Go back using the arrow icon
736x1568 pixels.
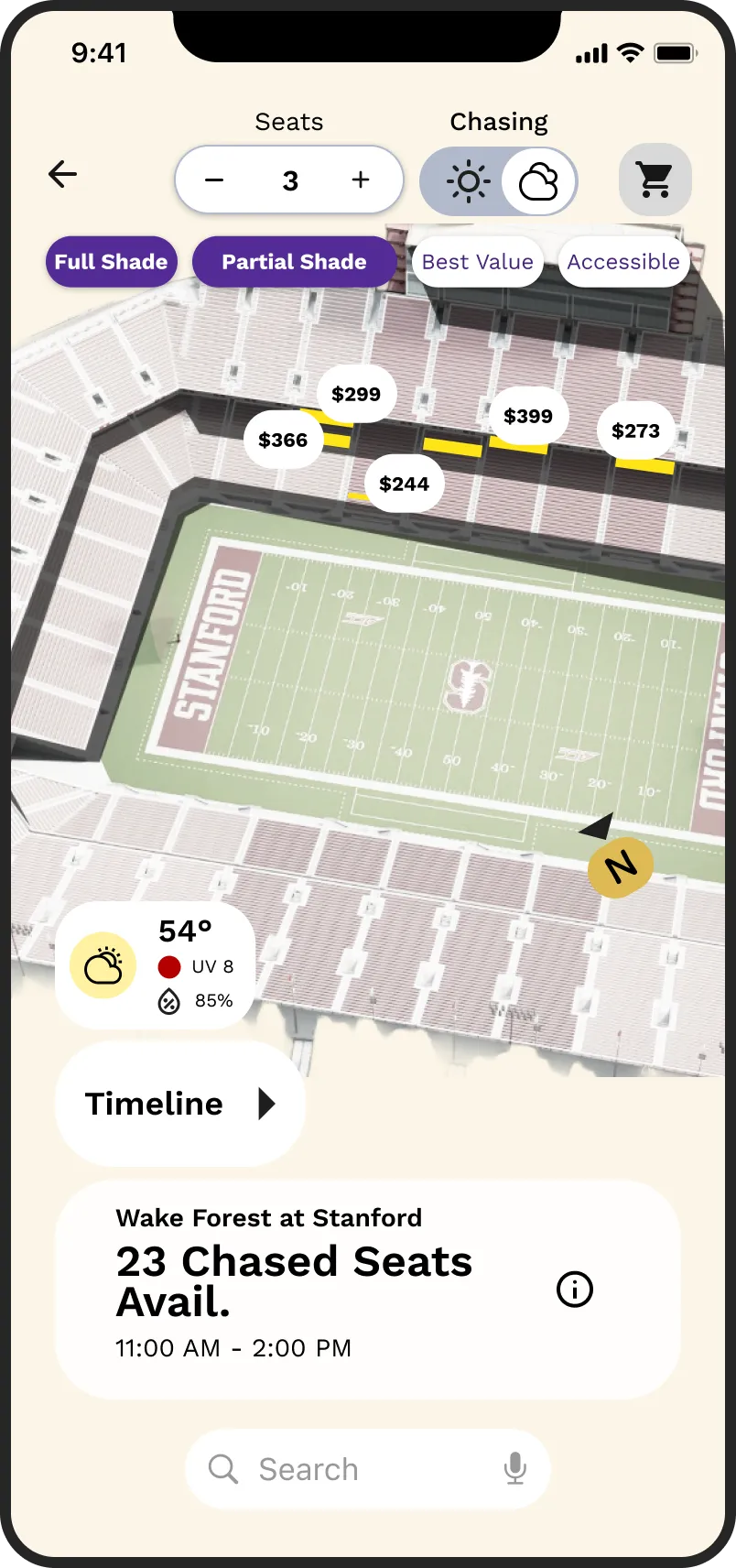(62, 174)
